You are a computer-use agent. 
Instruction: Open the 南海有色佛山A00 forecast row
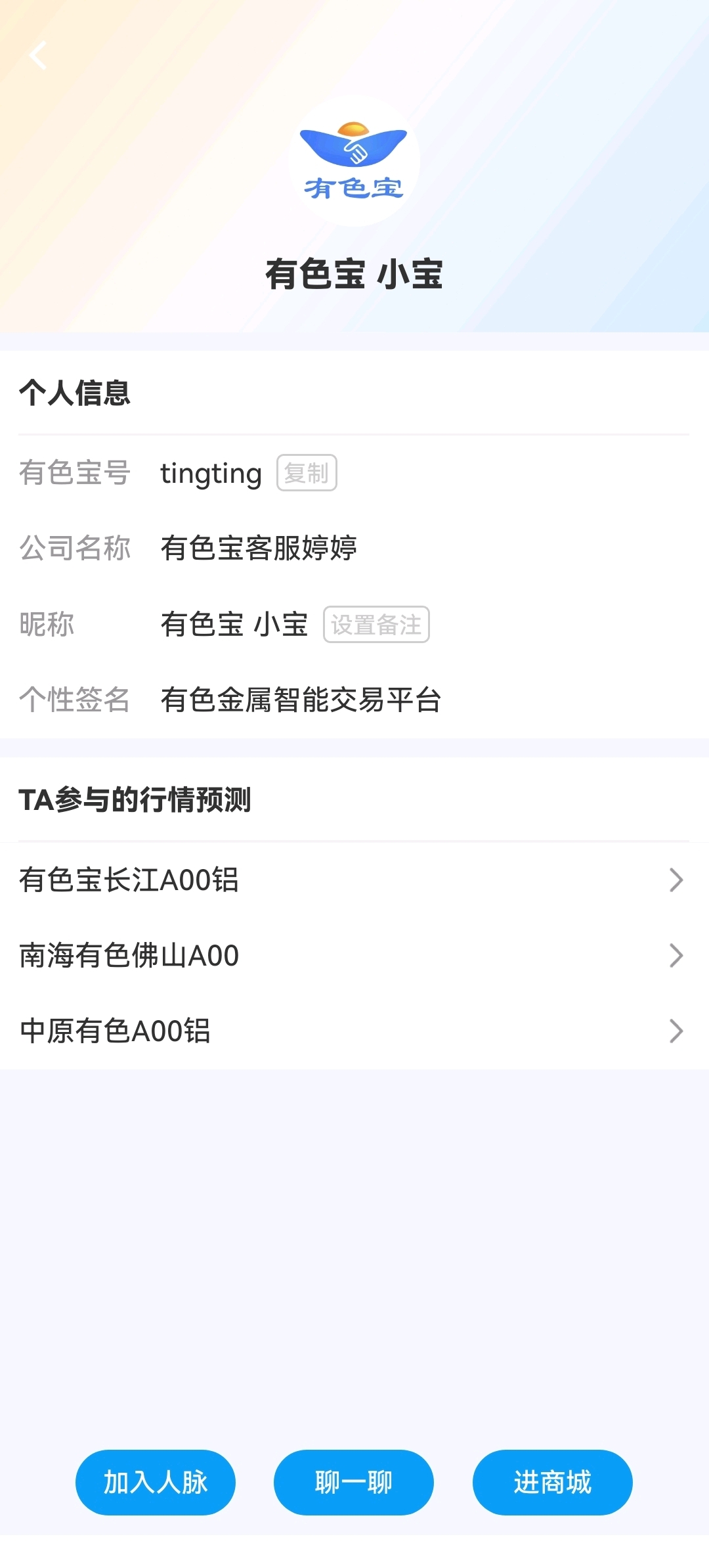click(x=354, y=955)
